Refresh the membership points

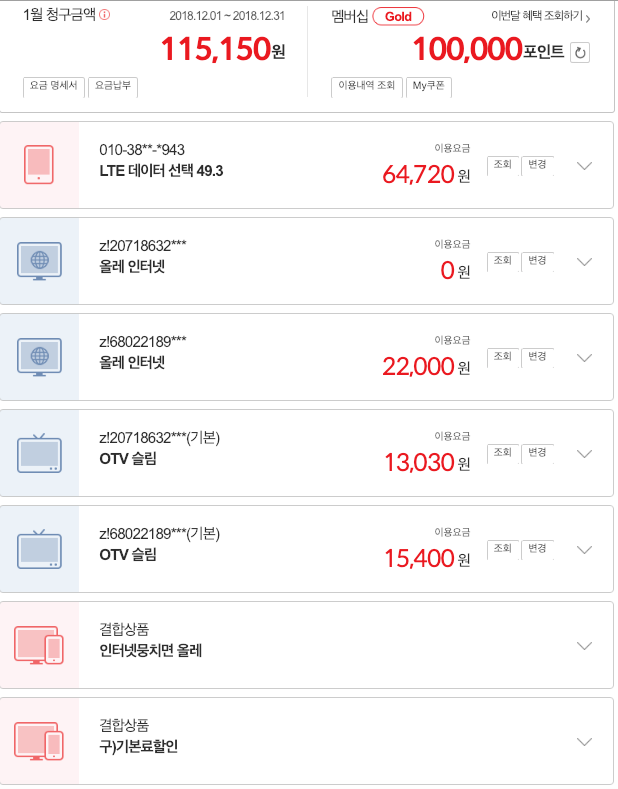tap(579, 53)
